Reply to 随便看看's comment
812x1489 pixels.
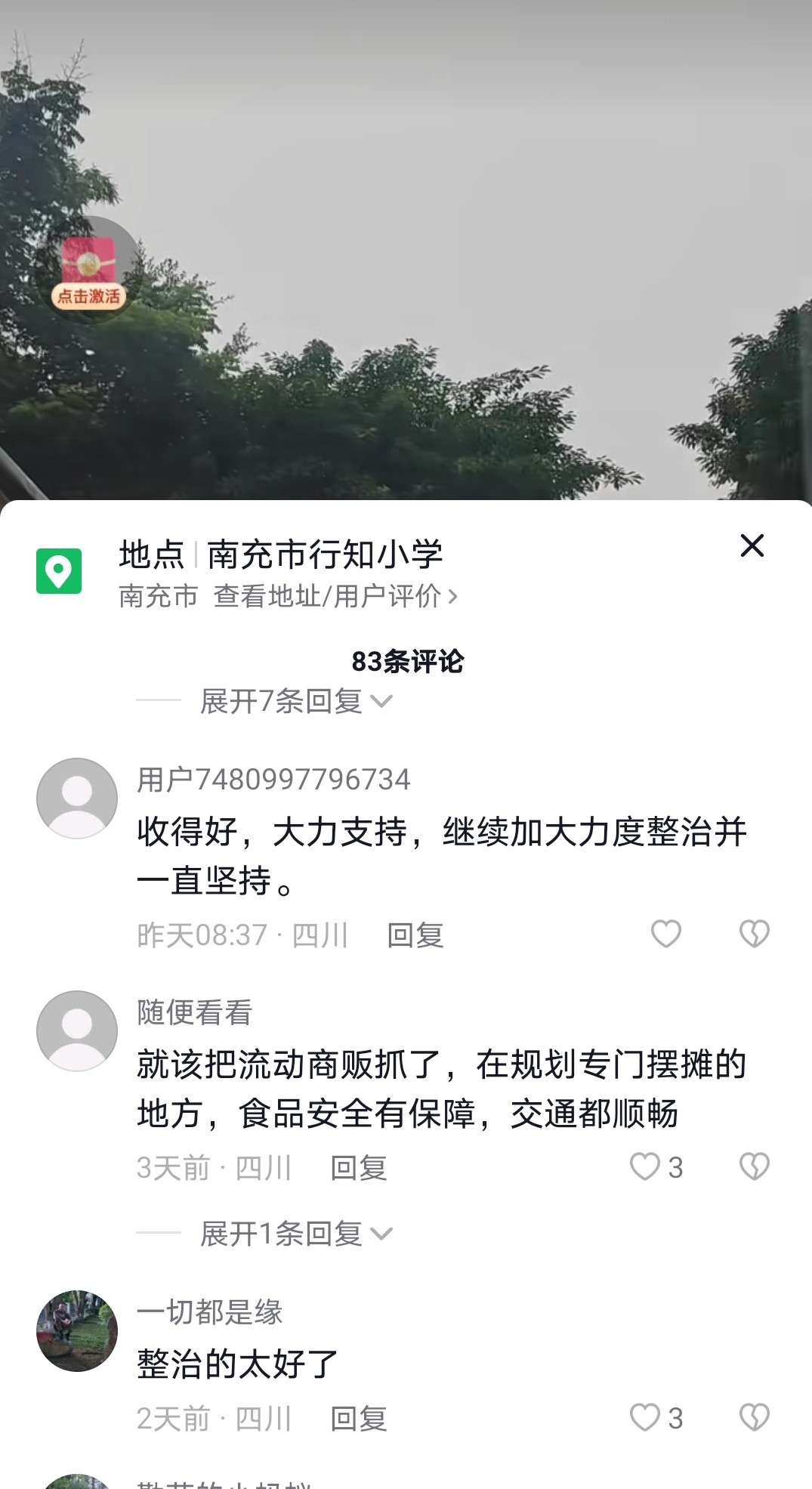click(359, 1169)
